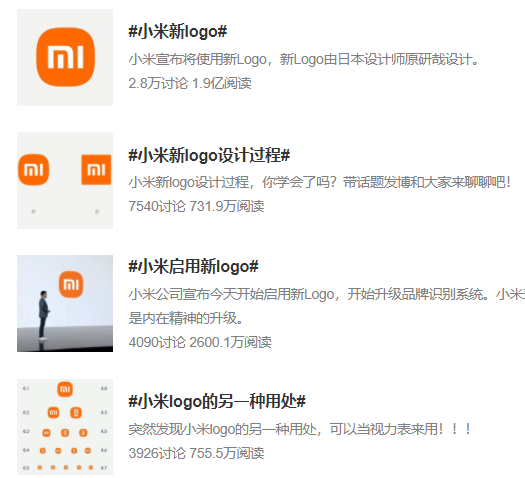Tap the eye-chart logo thumbnail

coord(65,427)
